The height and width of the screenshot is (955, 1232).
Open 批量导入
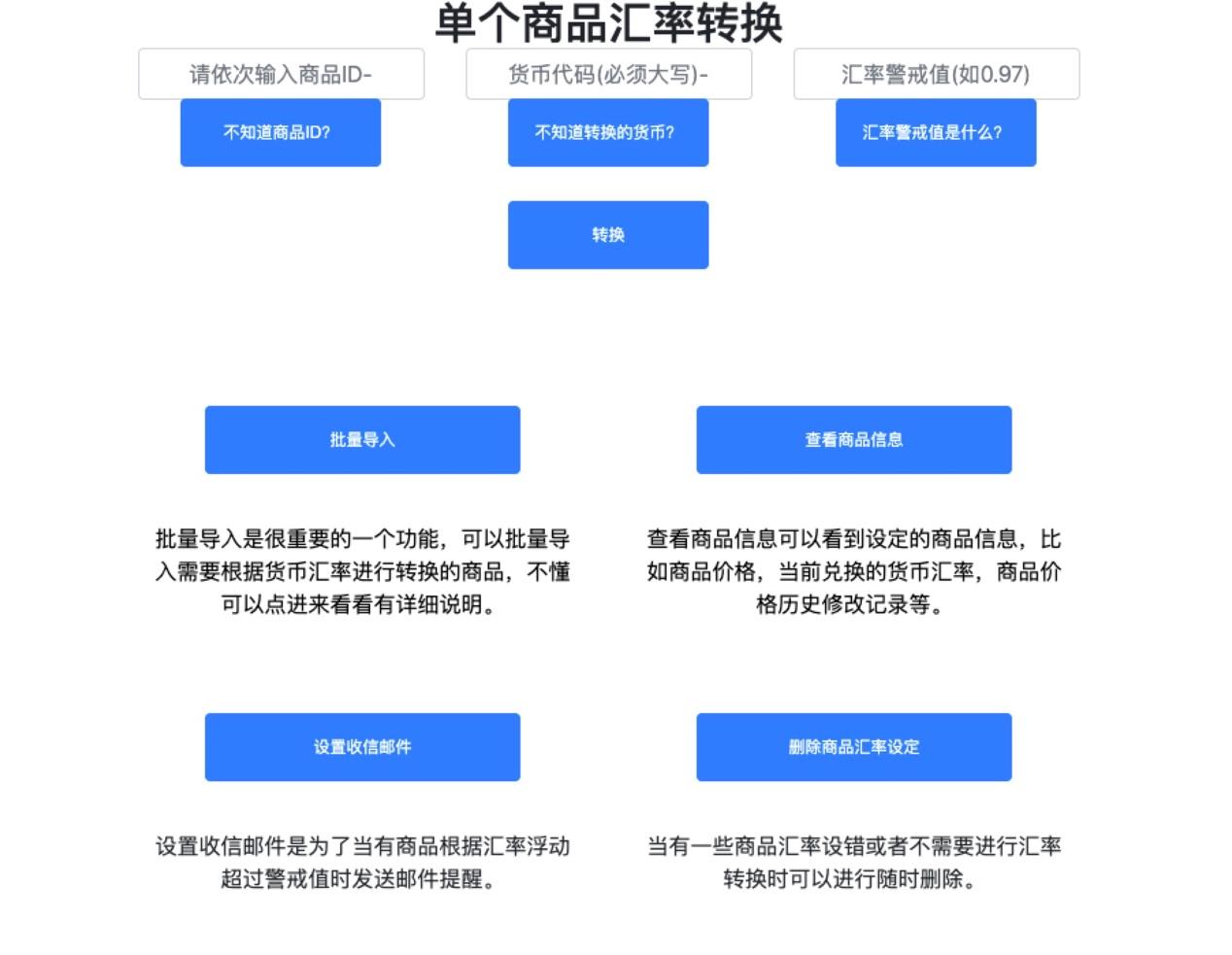[x=361, y=440]
